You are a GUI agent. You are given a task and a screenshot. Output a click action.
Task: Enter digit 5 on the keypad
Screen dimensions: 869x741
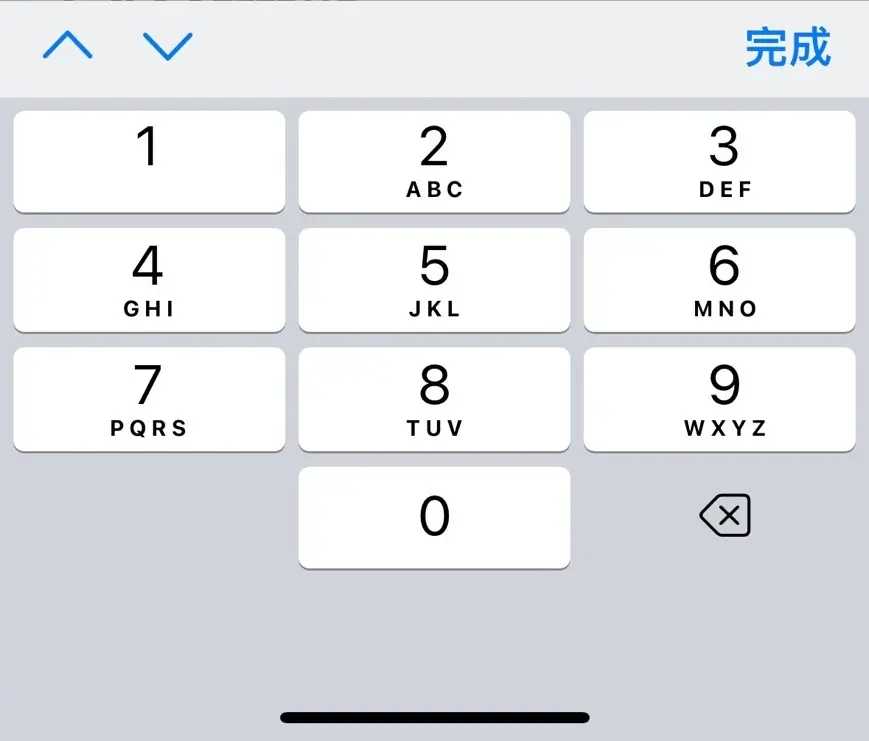tap(434, 280)
